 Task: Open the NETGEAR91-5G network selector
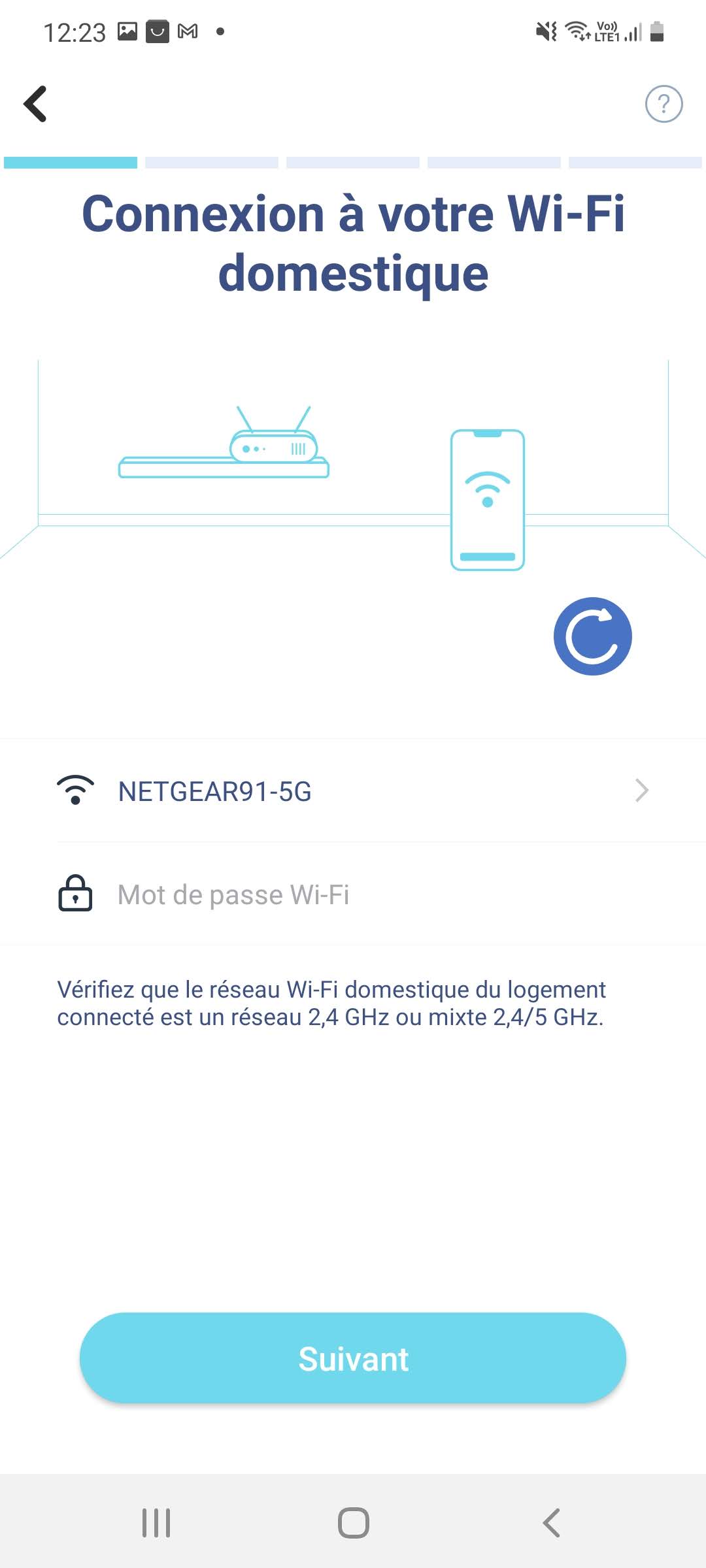tap(353, 791)
